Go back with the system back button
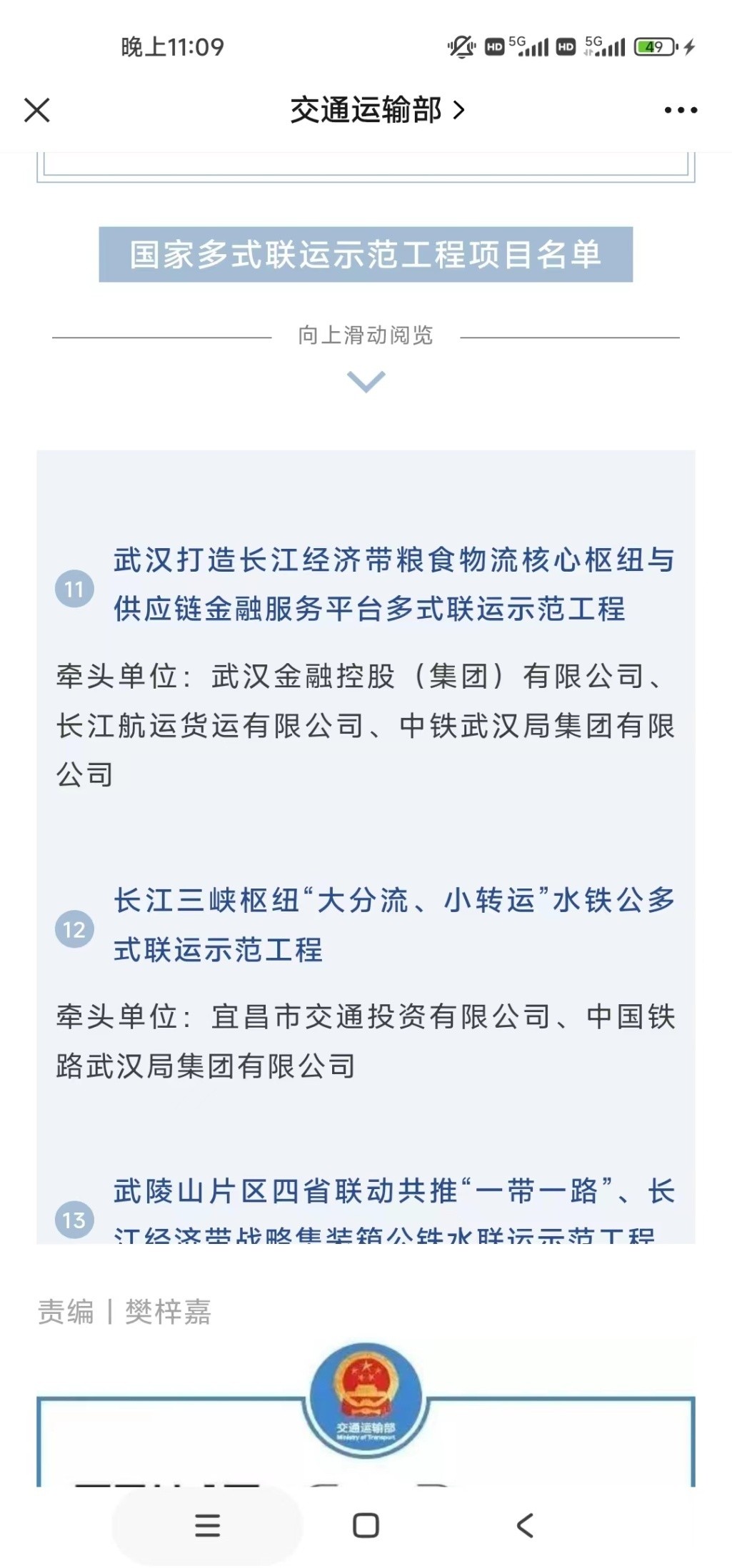732x1568 pixels. point(525,1525)
